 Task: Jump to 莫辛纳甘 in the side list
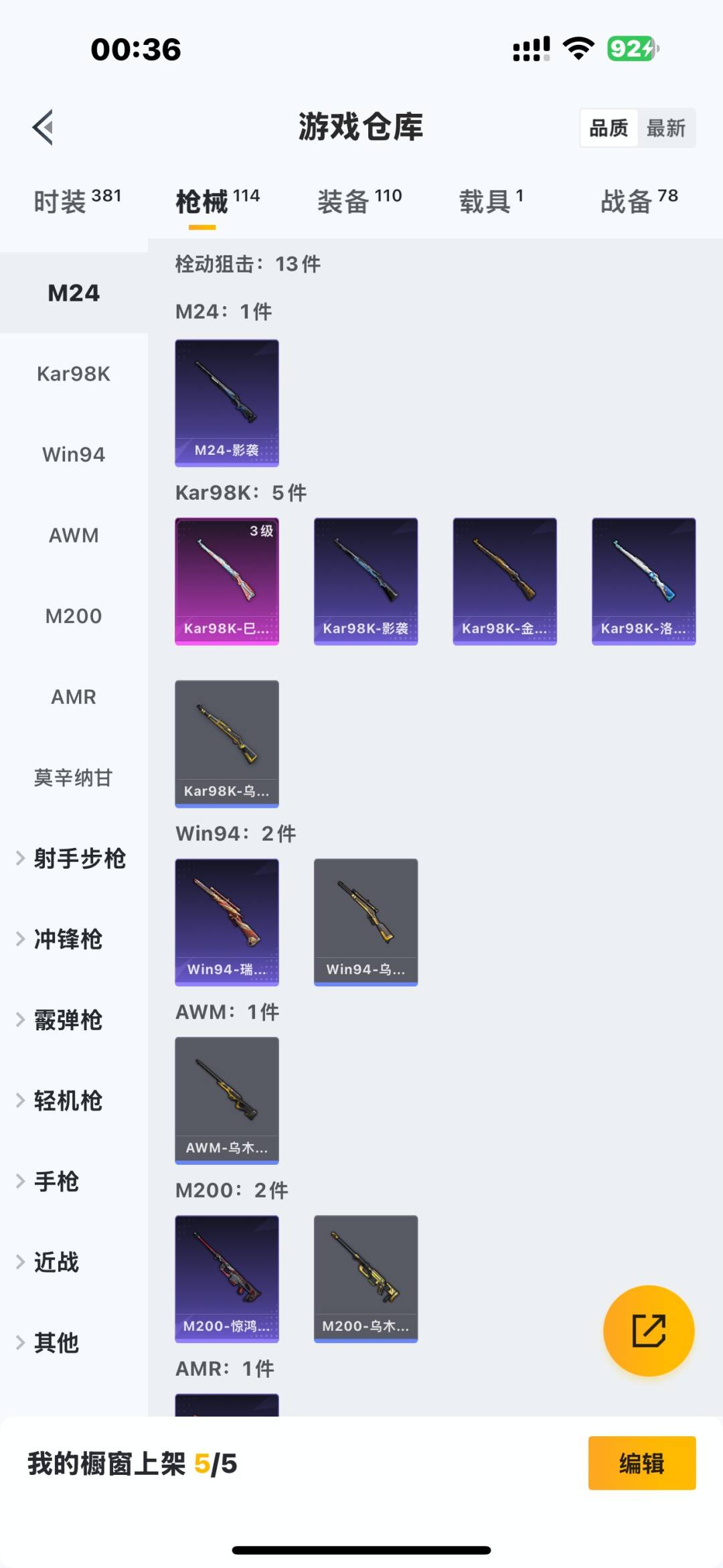click(x=74, y=778)
